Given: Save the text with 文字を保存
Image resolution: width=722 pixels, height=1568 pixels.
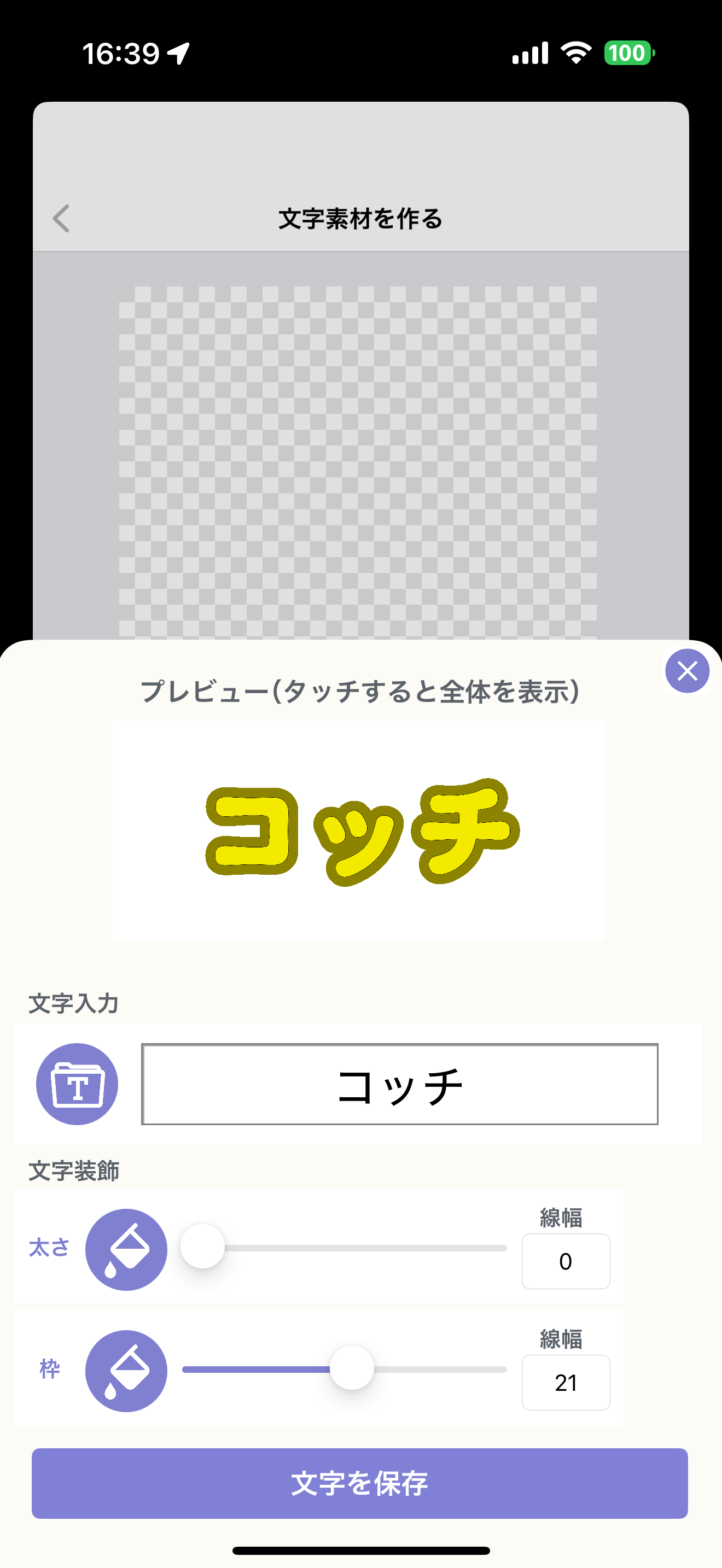Looking at the screenshot, I should 360,1483.
